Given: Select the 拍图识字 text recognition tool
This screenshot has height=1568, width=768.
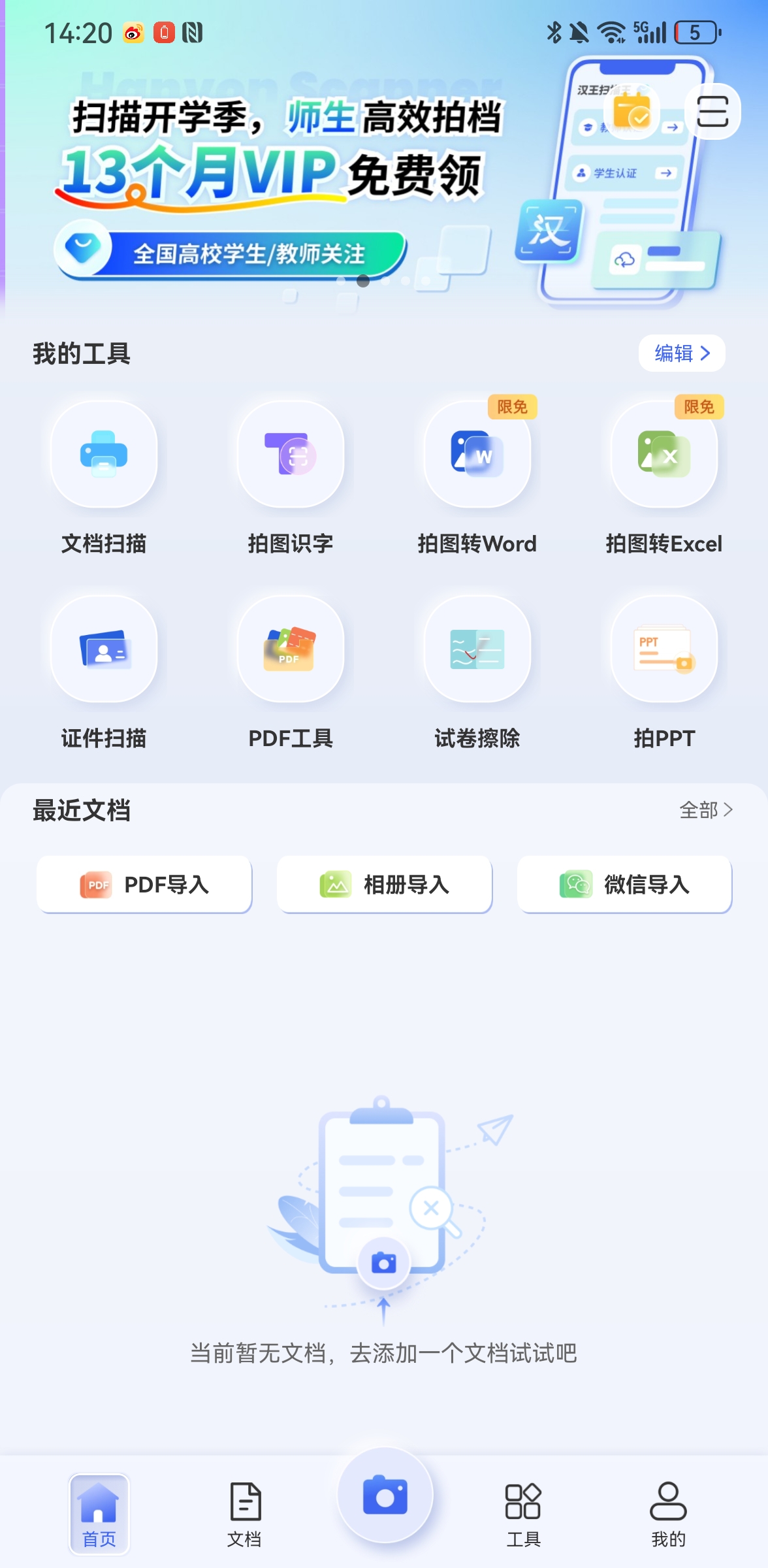Looking at the screenshot, I should tap(291, 455).
